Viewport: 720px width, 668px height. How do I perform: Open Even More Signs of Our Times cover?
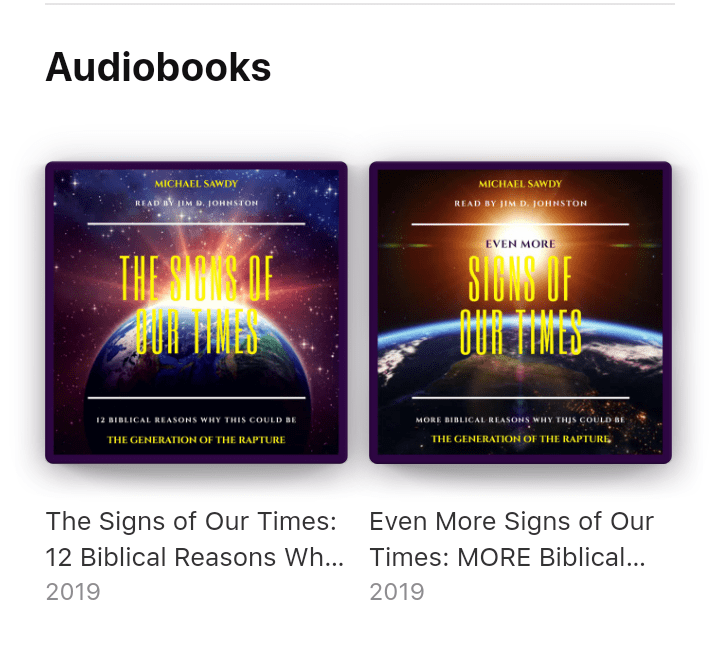520,312
